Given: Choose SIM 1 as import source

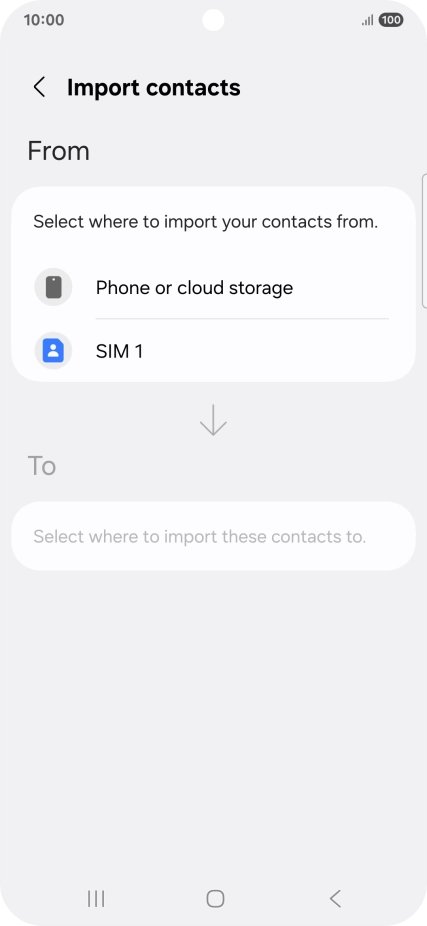Looking at the screenshot, I should (x=213, y=351).
